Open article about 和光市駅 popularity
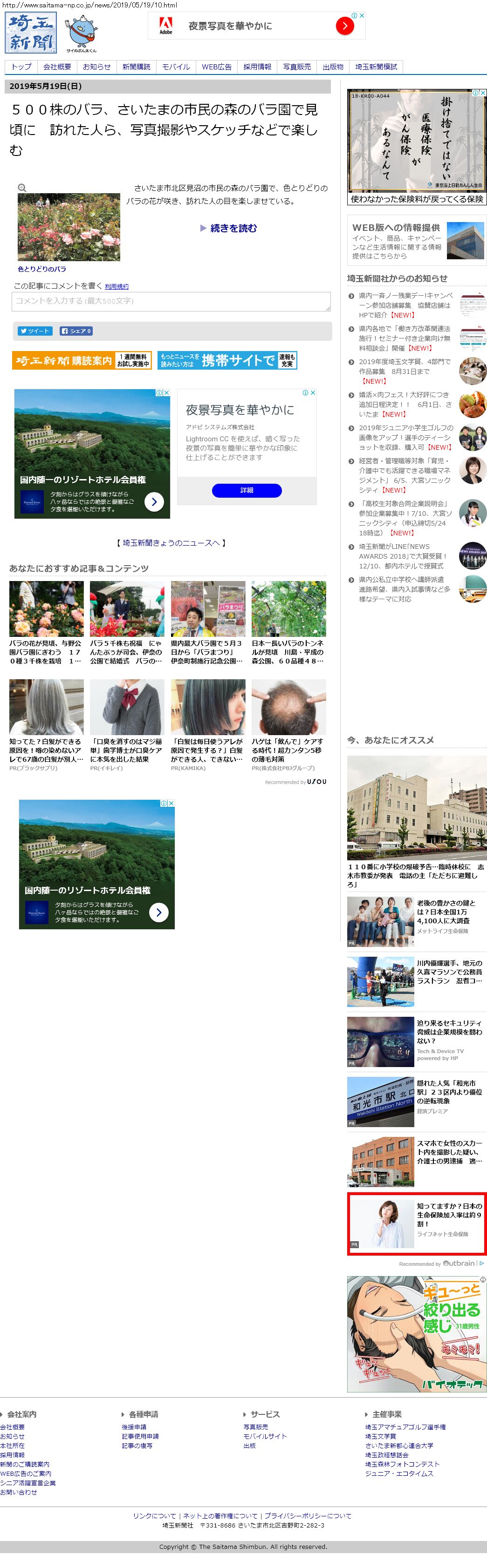Image resolution: width=487 pixels, height=1568 pixels. coord(449,1093)
